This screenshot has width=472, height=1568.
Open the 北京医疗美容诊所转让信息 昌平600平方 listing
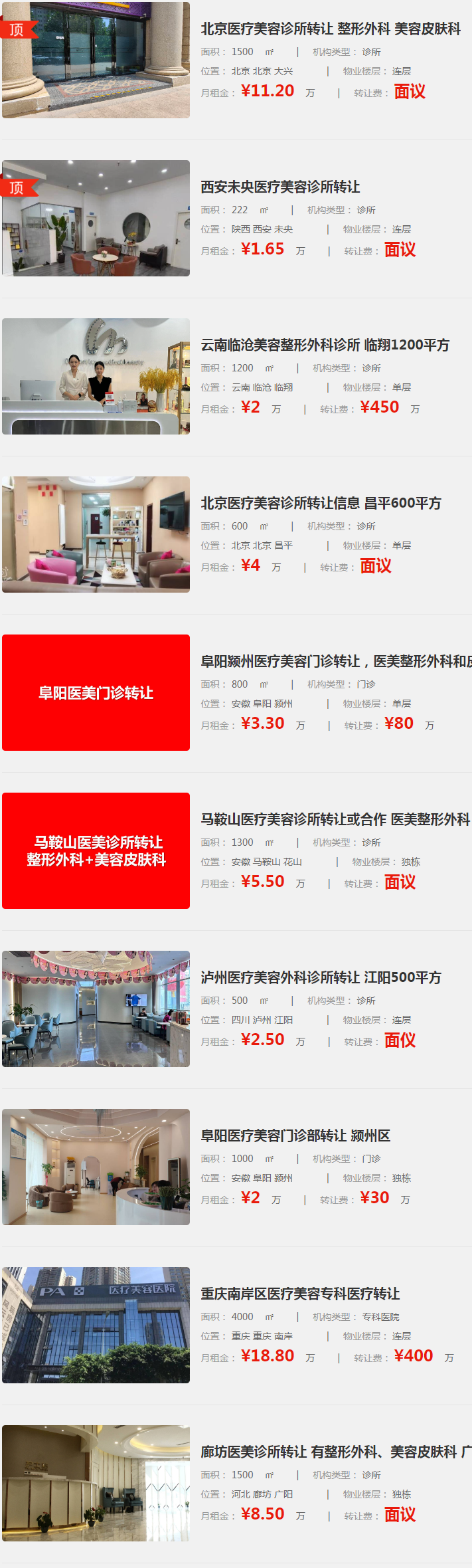321,504
